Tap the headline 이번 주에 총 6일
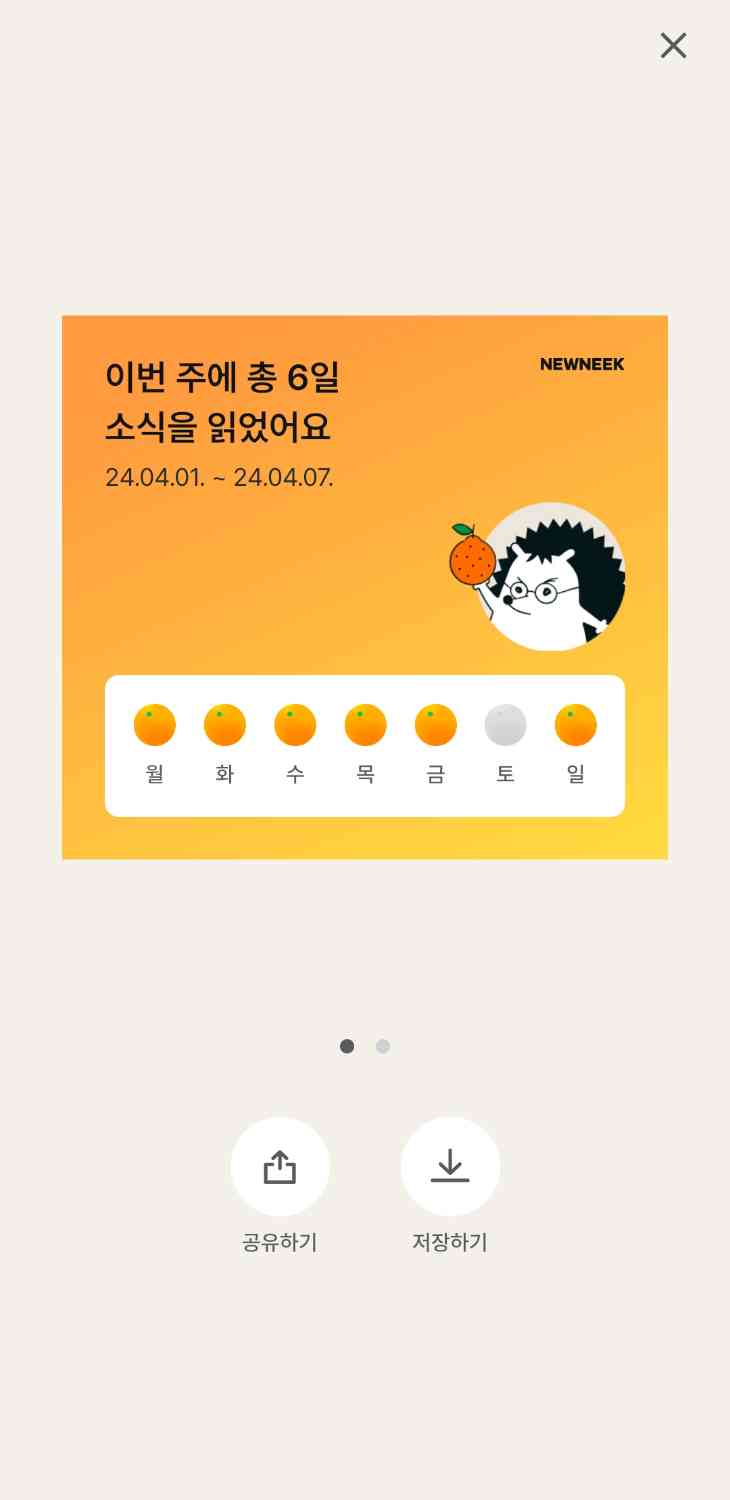 point(222,379)
